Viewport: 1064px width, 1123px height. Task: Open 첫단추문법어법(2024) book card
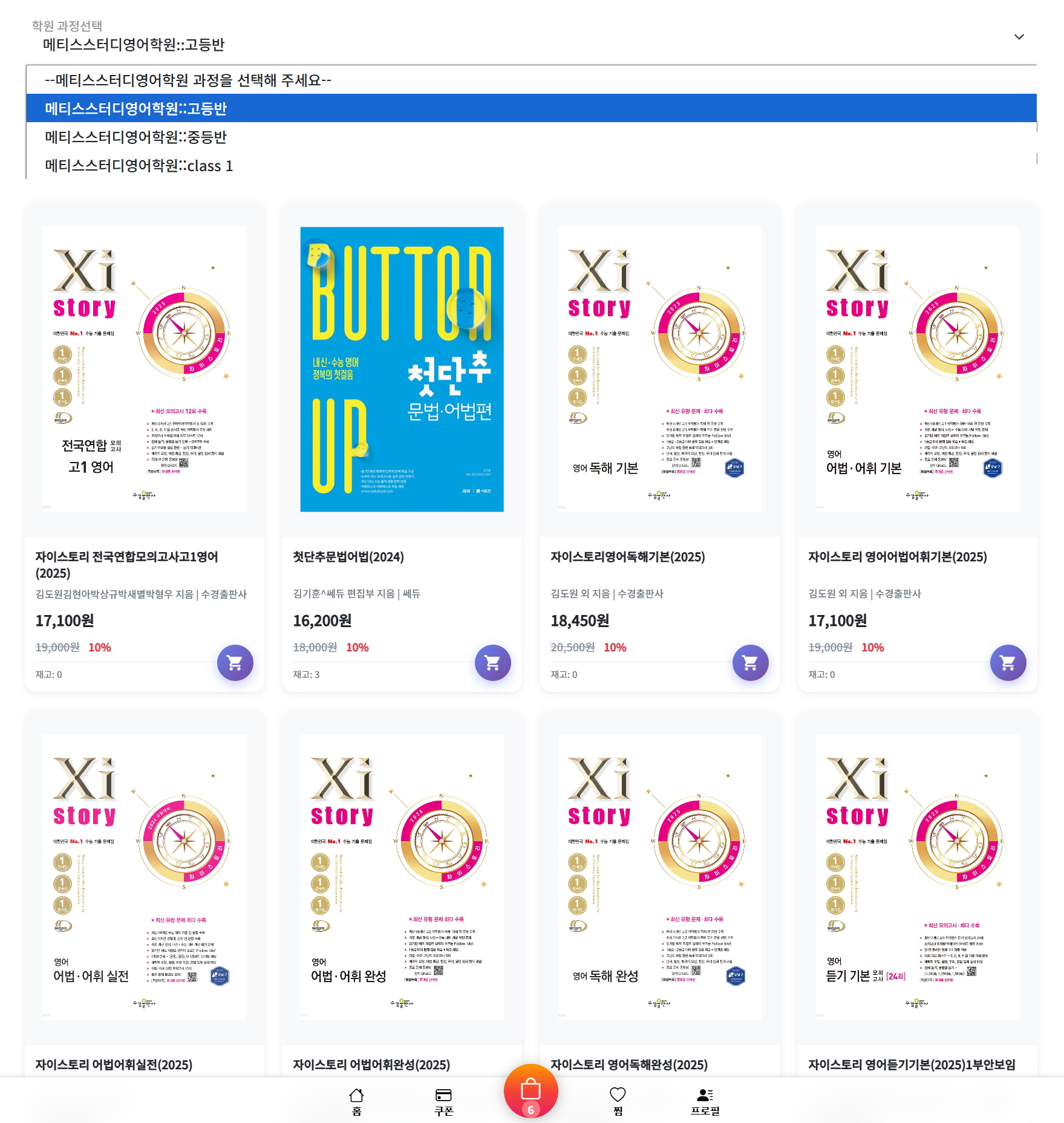coord(402,369)
